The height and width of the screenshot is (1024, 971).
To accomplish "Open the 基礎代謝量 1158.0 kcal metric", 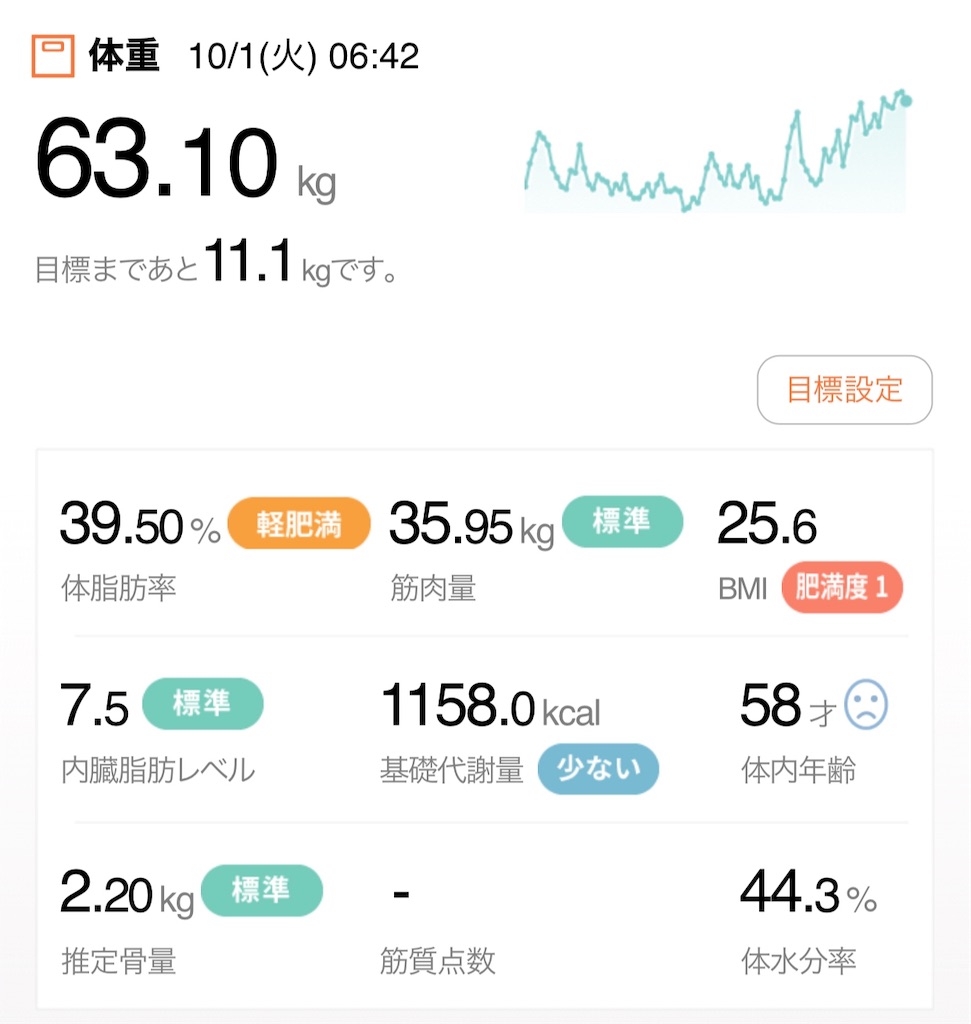I will 520,735.
